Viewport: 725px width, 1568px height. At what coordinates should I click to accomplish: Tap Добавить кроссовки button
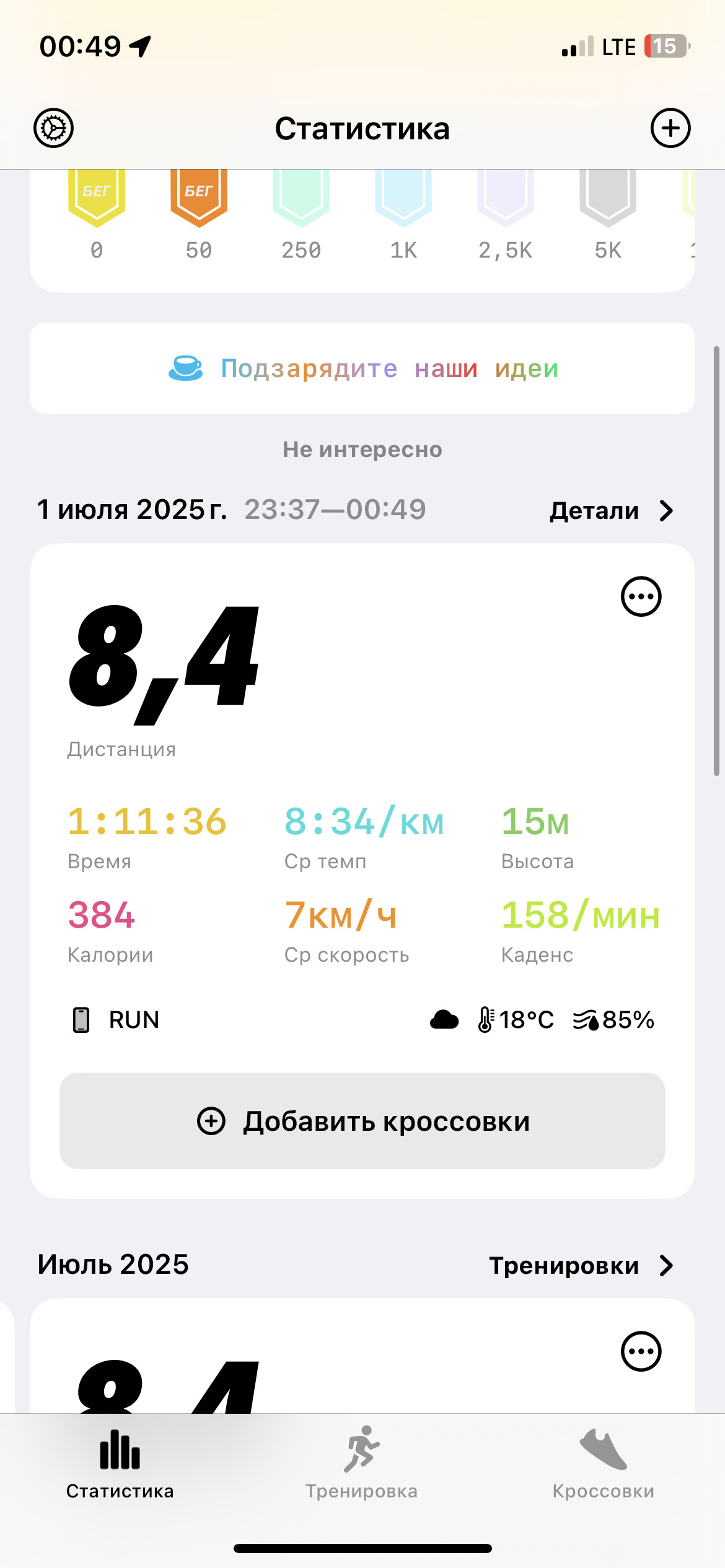click(x=362, y=1121)
